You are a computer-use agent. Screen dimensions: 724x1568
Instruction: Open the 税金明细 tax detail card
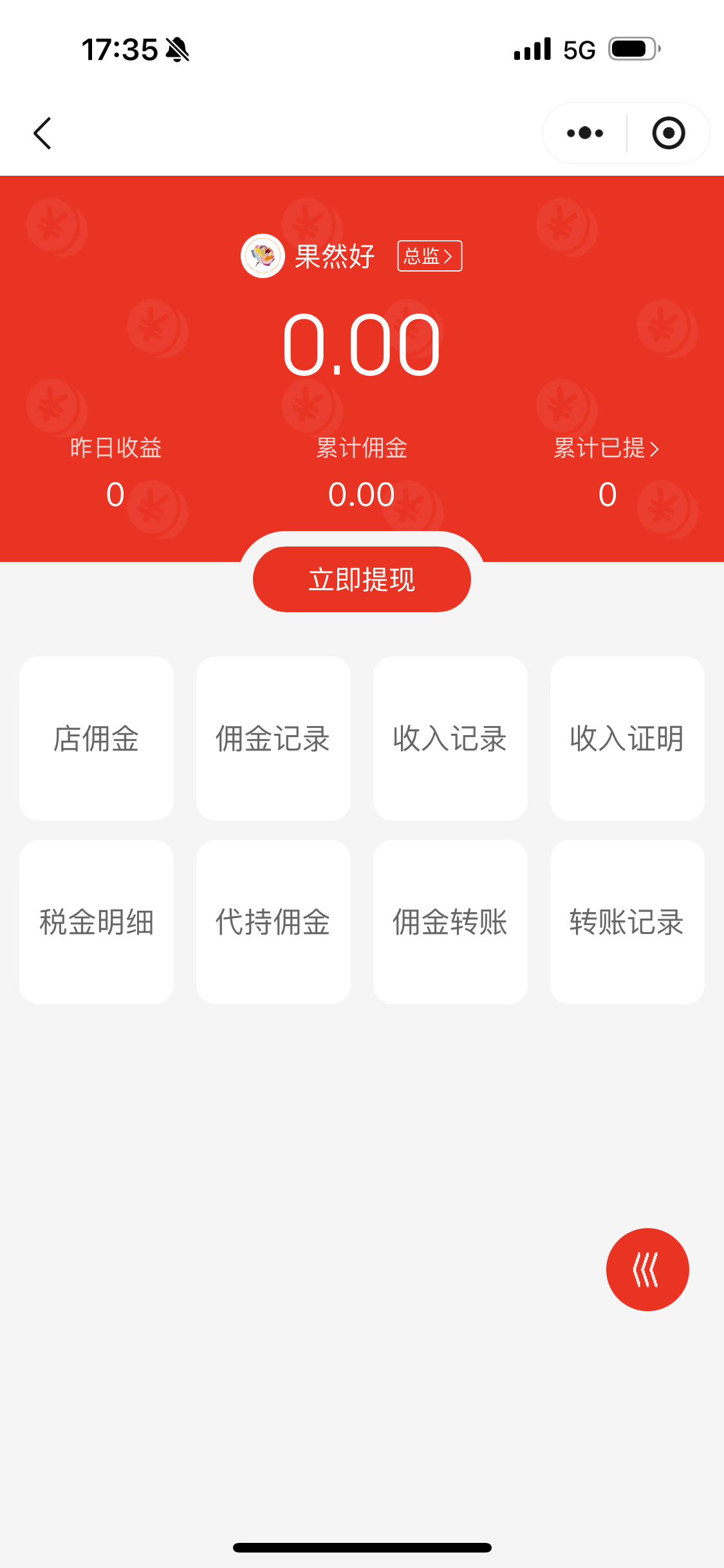coord(97,922)
